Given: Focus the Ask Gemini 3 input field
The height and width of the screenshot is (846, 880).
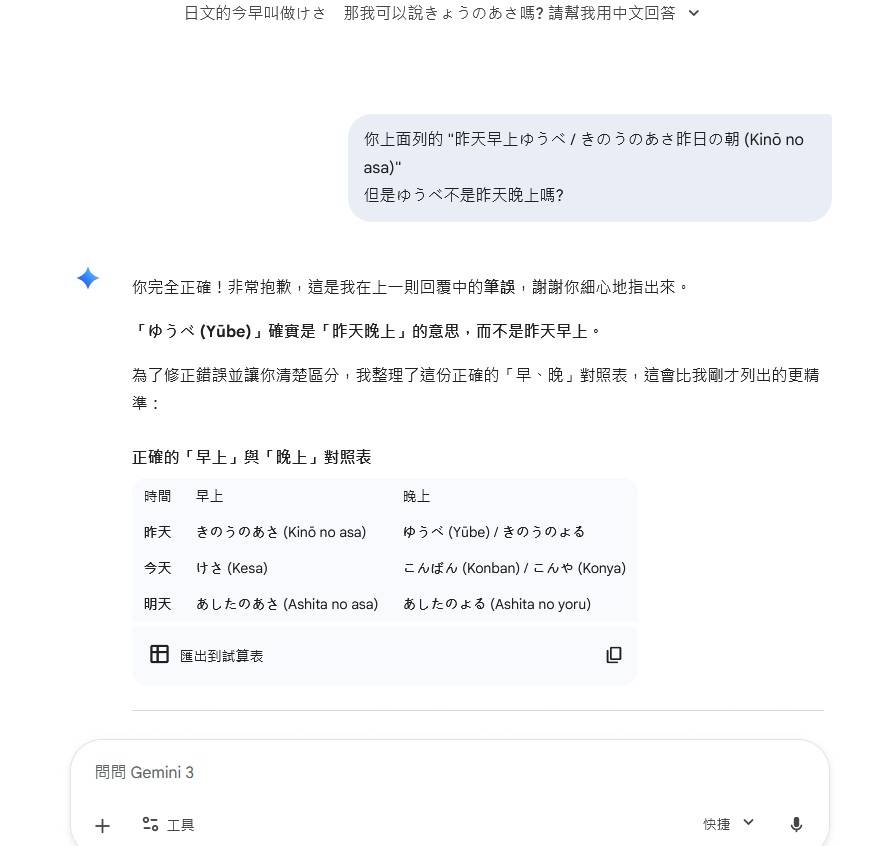Looking at the screenshot, I should click(400, 772).
